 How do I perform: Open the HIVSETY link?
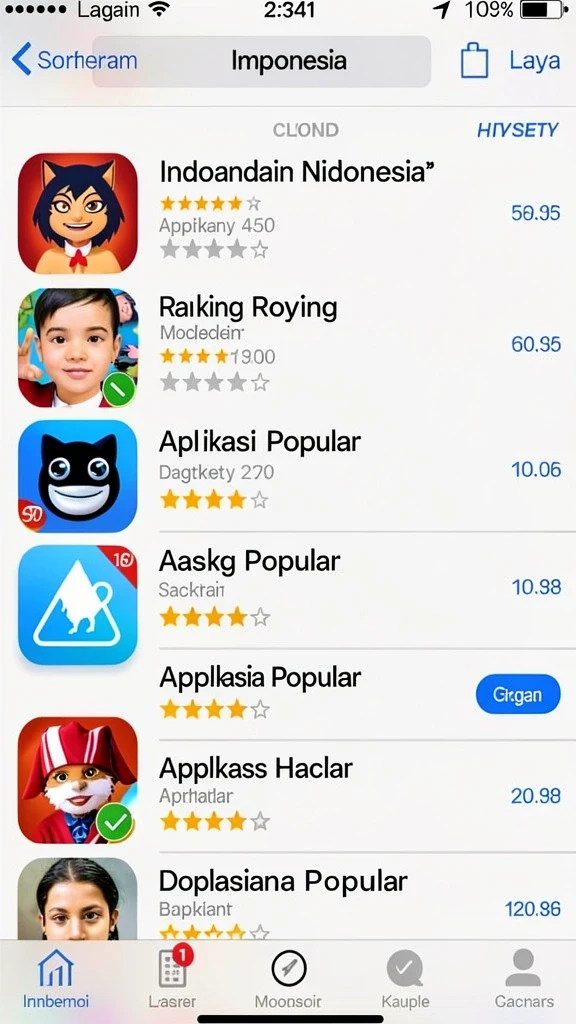click(517, 130)
